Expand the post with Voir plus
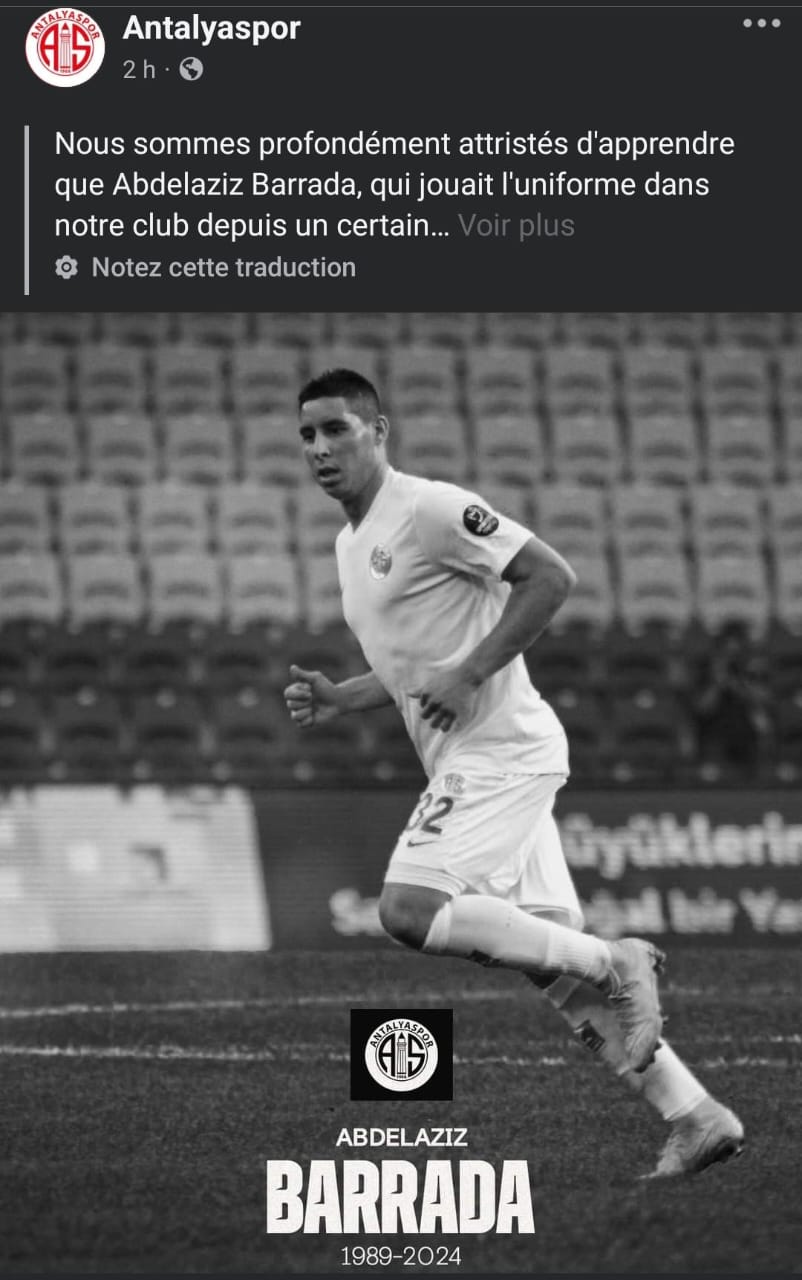The width and height of the screenshot is (802, 1280). pos(516,226)
